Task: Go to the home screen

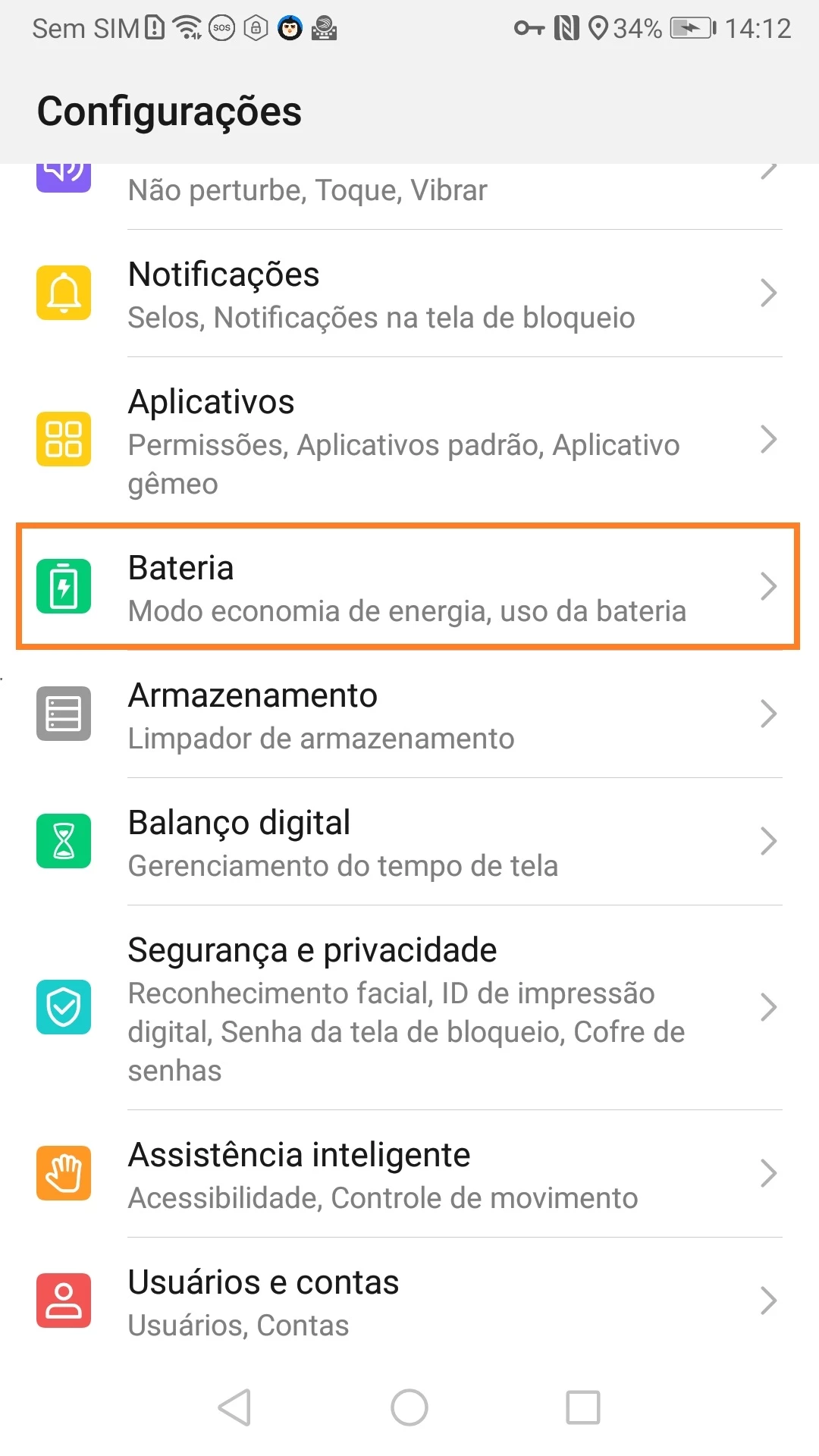Action: point(409,1407)
